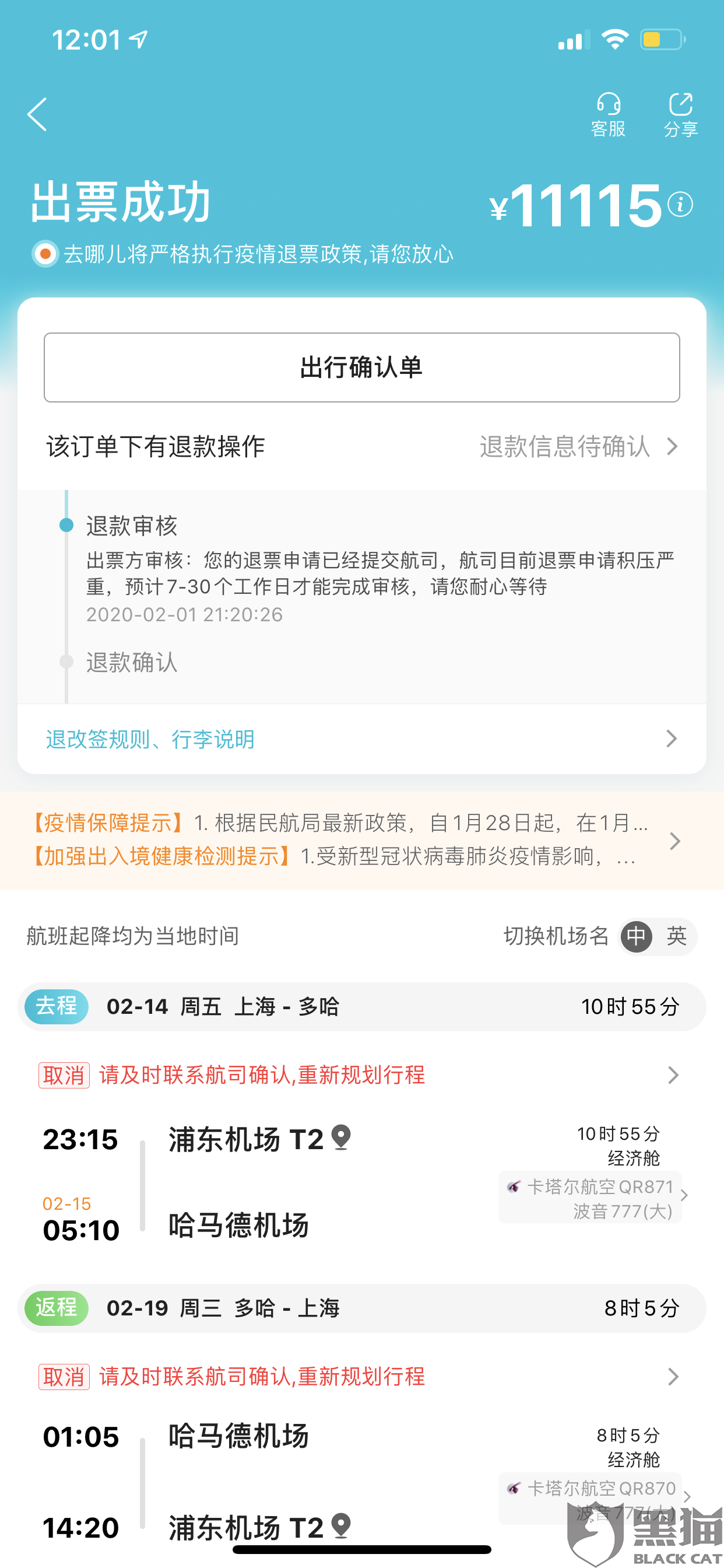Open the 出行确认单 travel confirmation
The width and height of the screenshot is (724, 1568).
(361, 367)
